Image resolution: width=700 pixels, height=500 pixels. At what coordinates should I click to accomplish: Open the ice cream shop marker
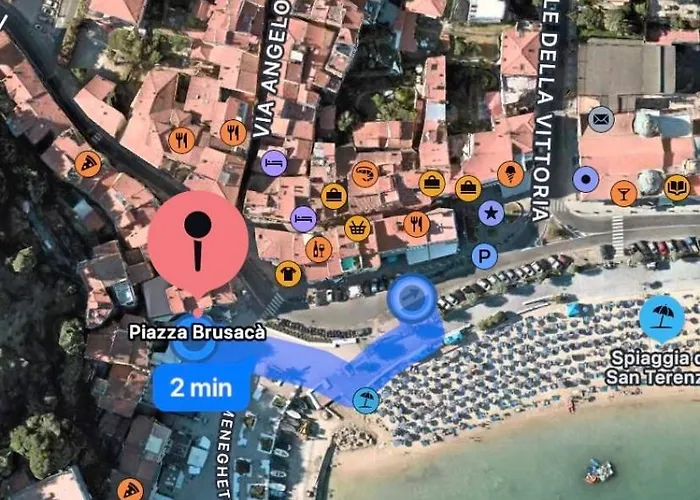(511, 174)
